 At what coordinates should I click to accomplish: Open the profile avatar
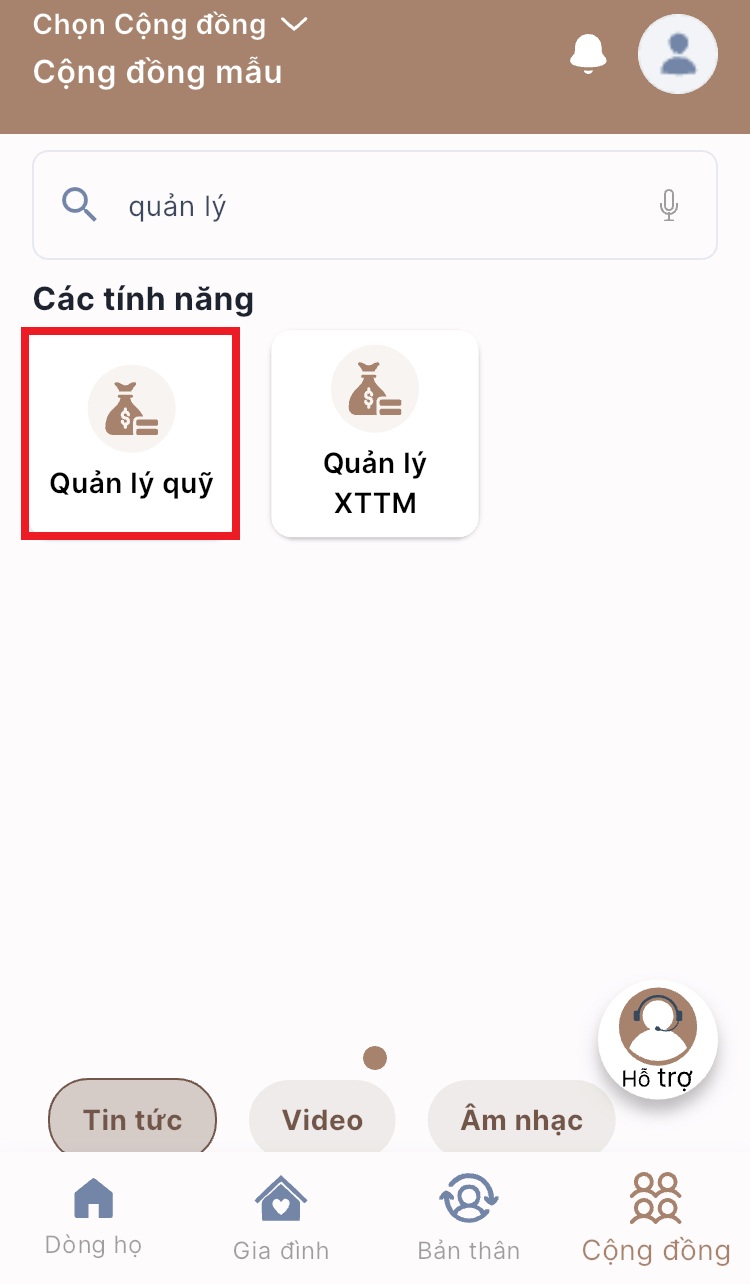[678, 54]
